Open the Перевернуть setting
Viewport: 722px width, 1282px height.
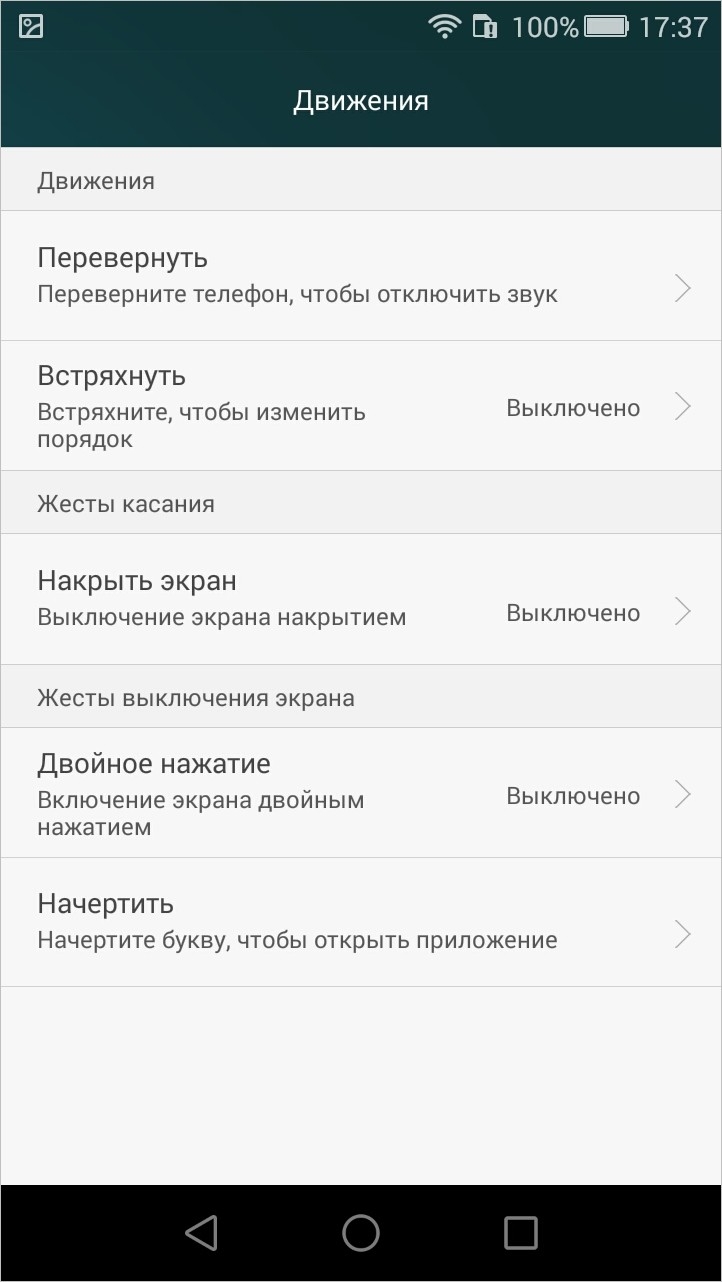(361, 276)
